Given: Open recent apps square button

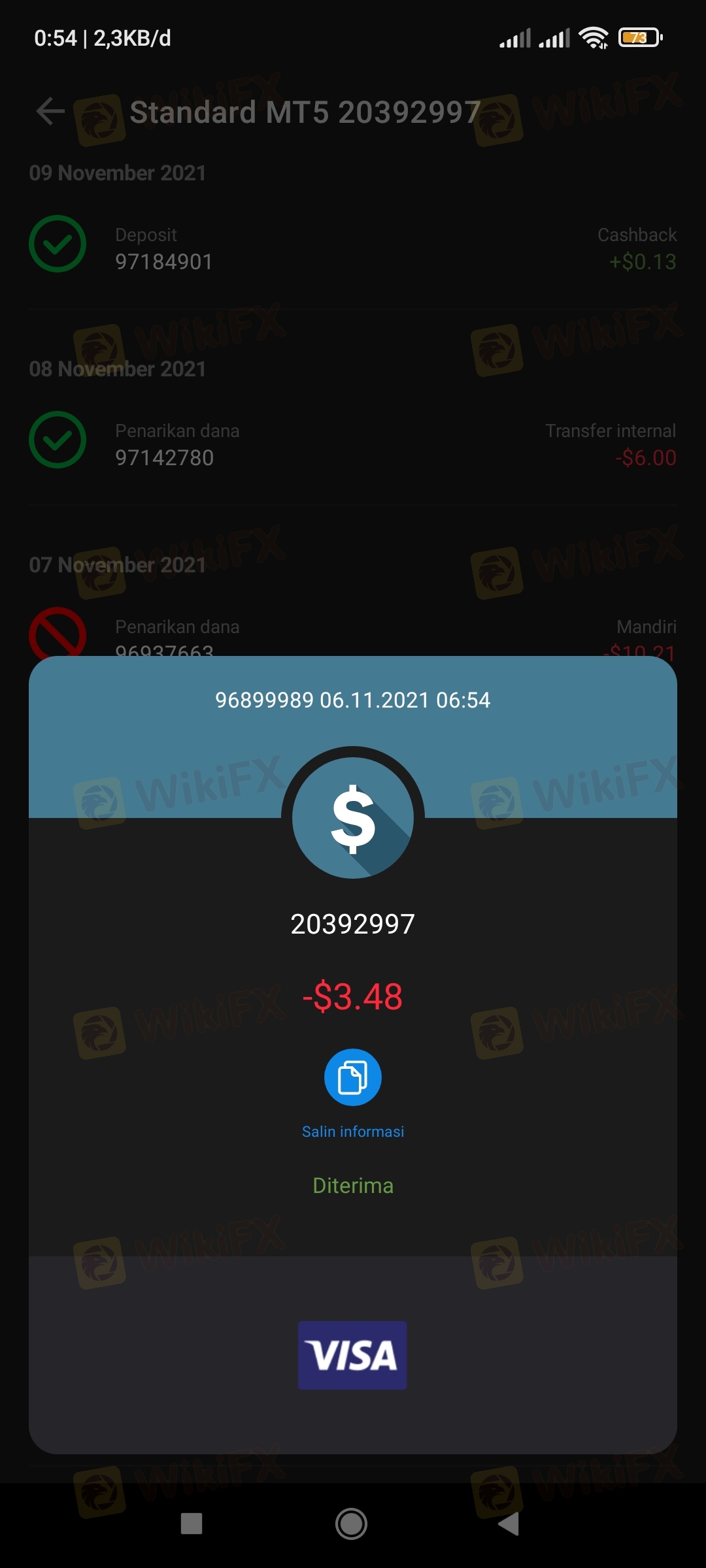Looking at the screenshot, I should [192, 1524].
